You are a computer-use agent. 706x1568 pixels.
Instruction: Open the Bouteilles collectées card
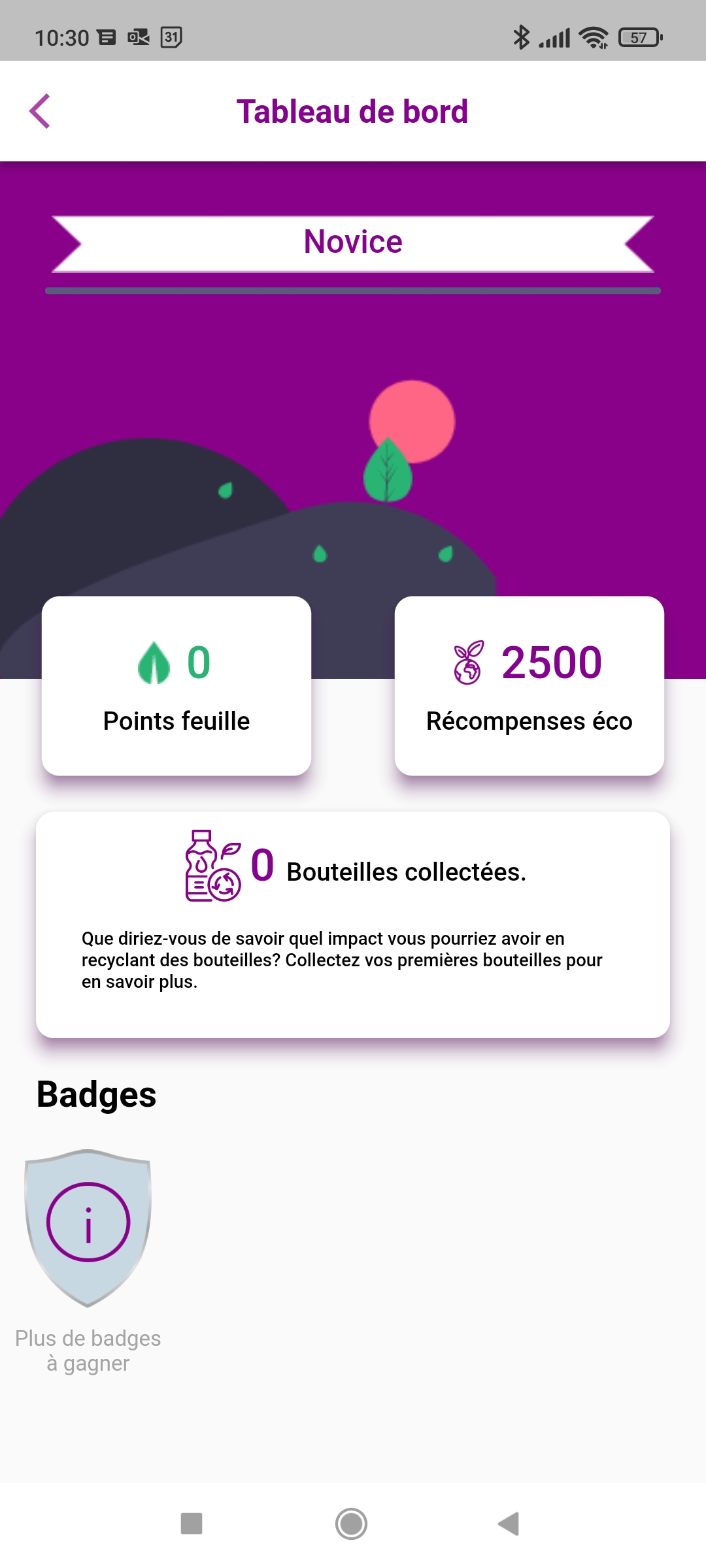point(353,924)
